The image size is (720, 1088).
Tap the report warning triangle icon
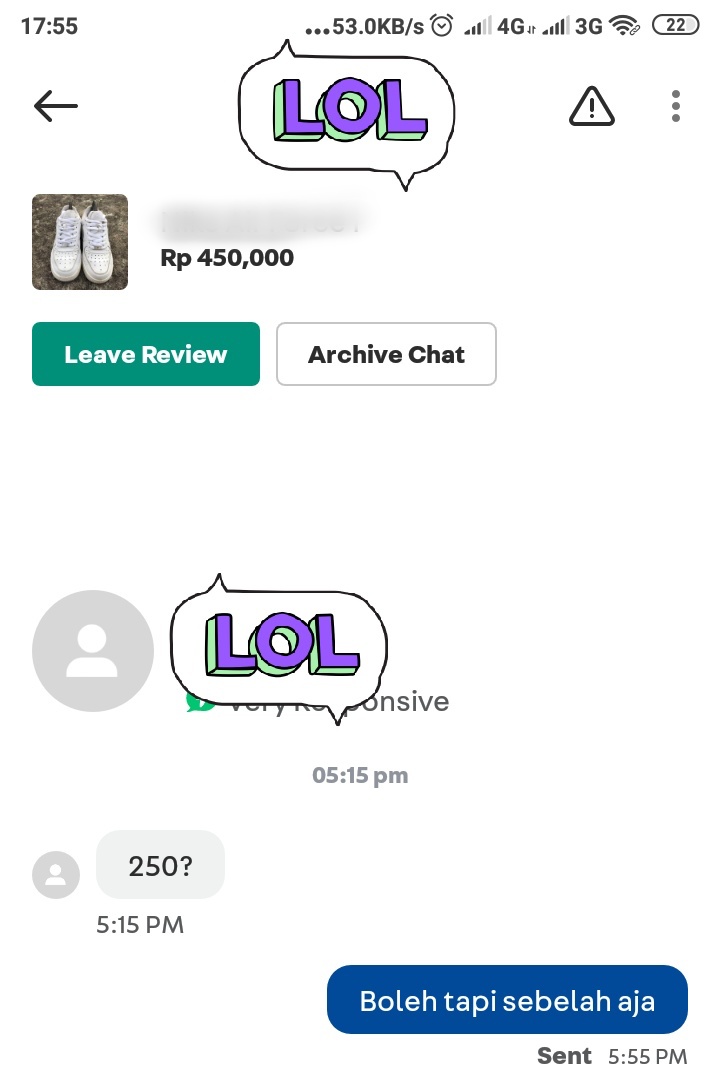(591, 106)
